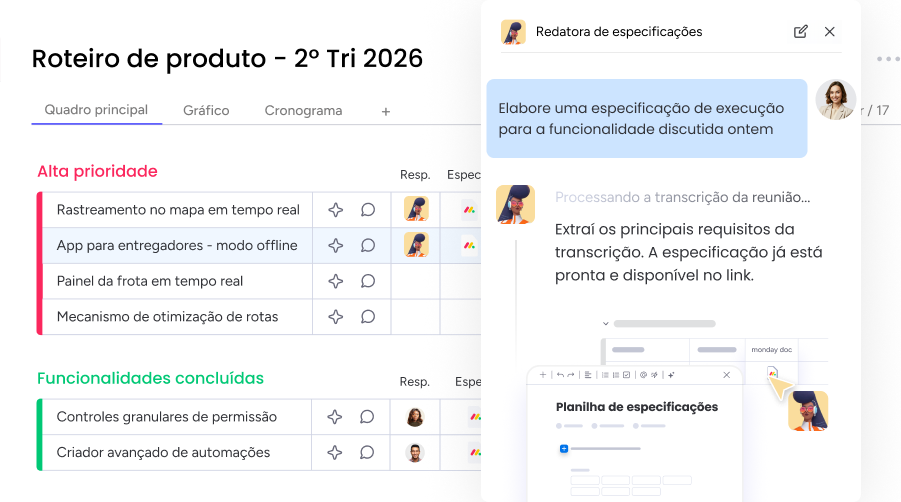Open comments on Rastreamento no mapa row

pos(368,210)
